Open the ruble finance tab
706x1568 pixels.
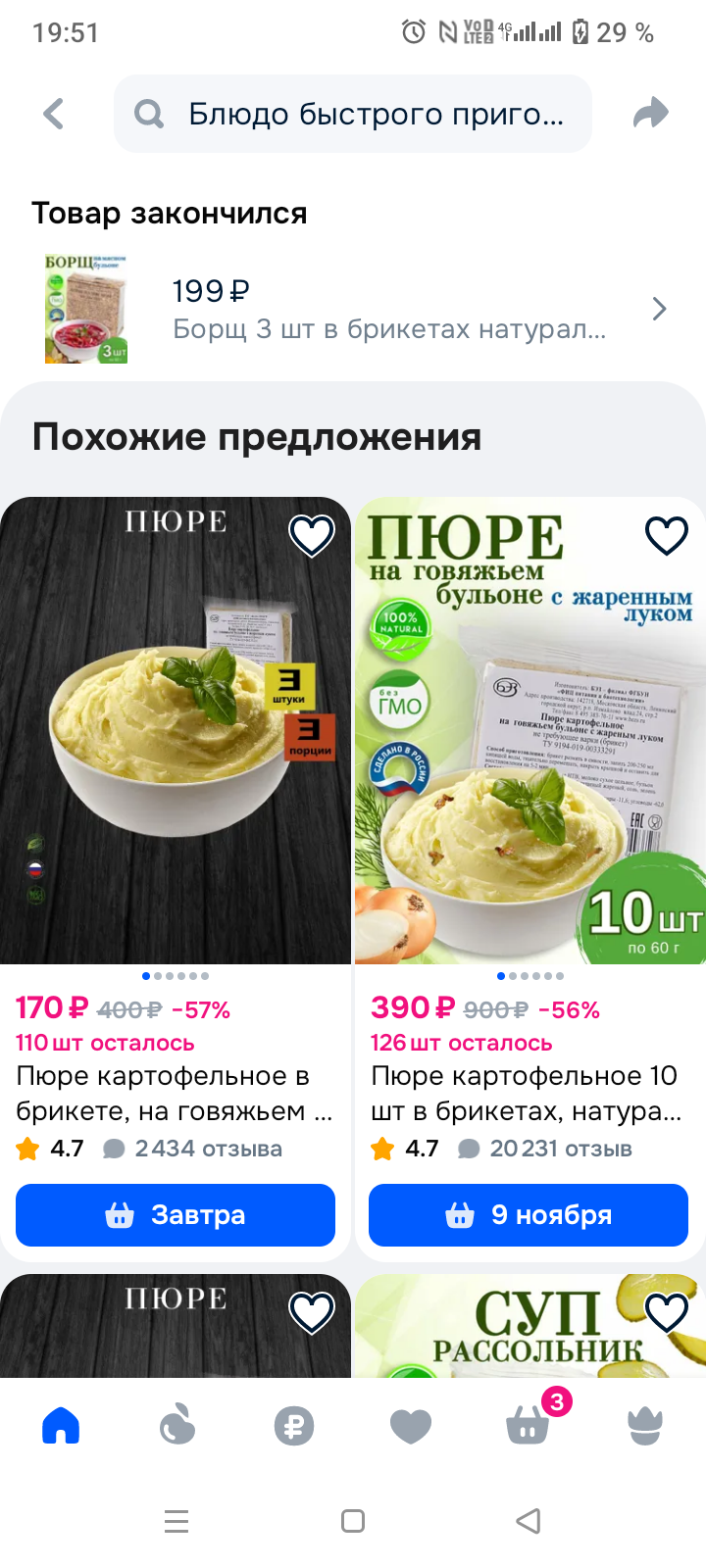pos(294,1425)
